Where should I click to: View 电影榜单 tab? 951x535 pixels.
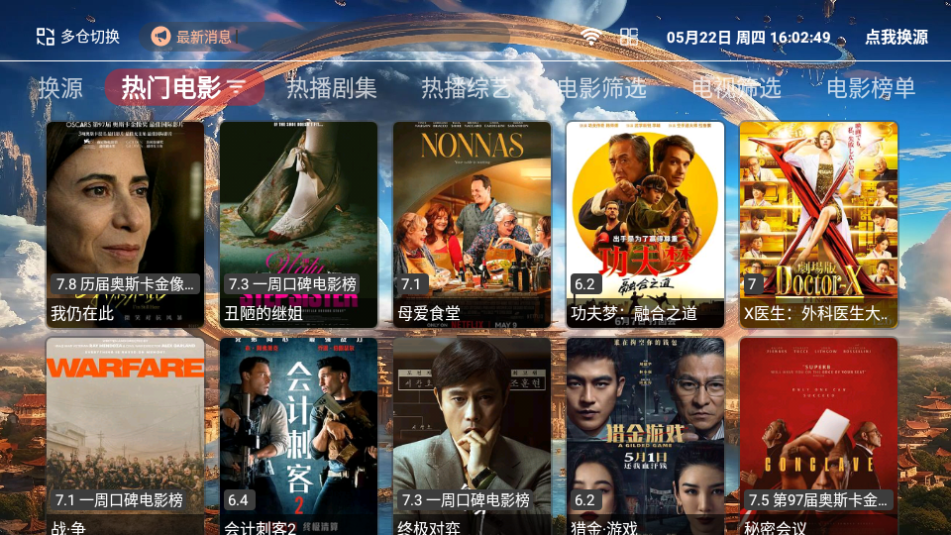870,88
